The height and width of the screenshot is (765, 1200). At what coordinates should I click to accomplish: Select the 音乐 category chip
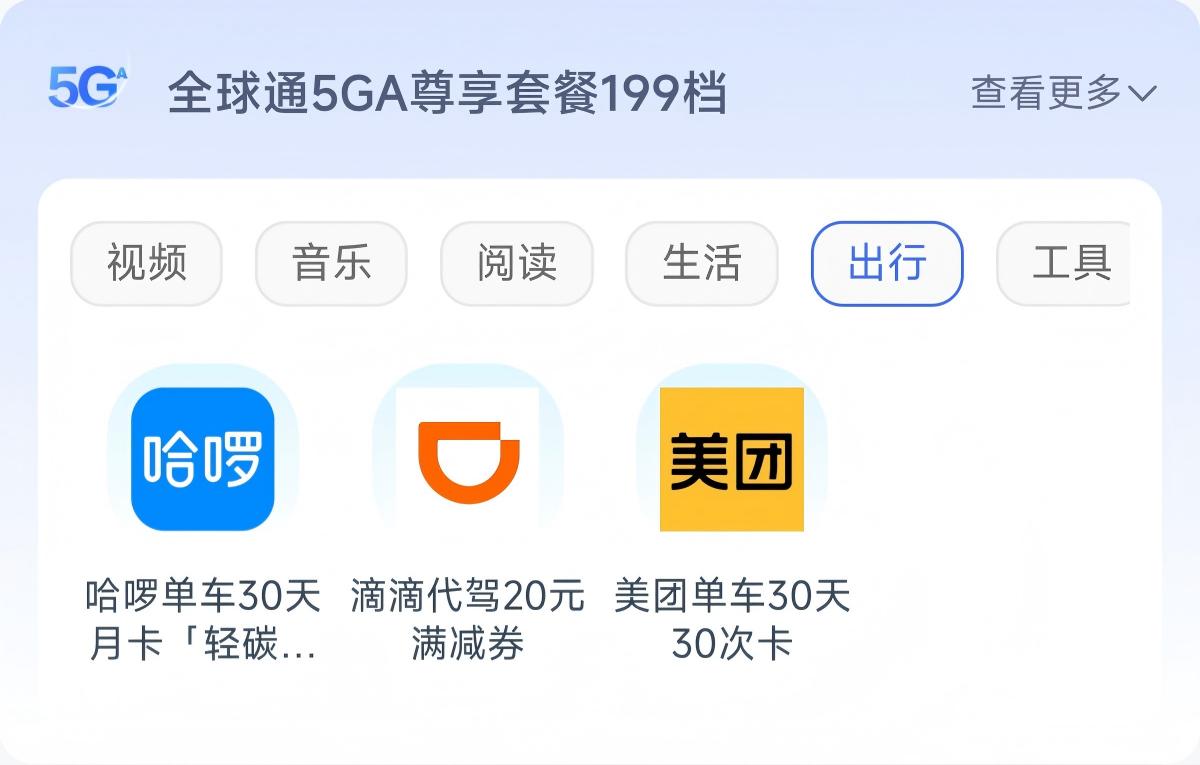[331, 264]
